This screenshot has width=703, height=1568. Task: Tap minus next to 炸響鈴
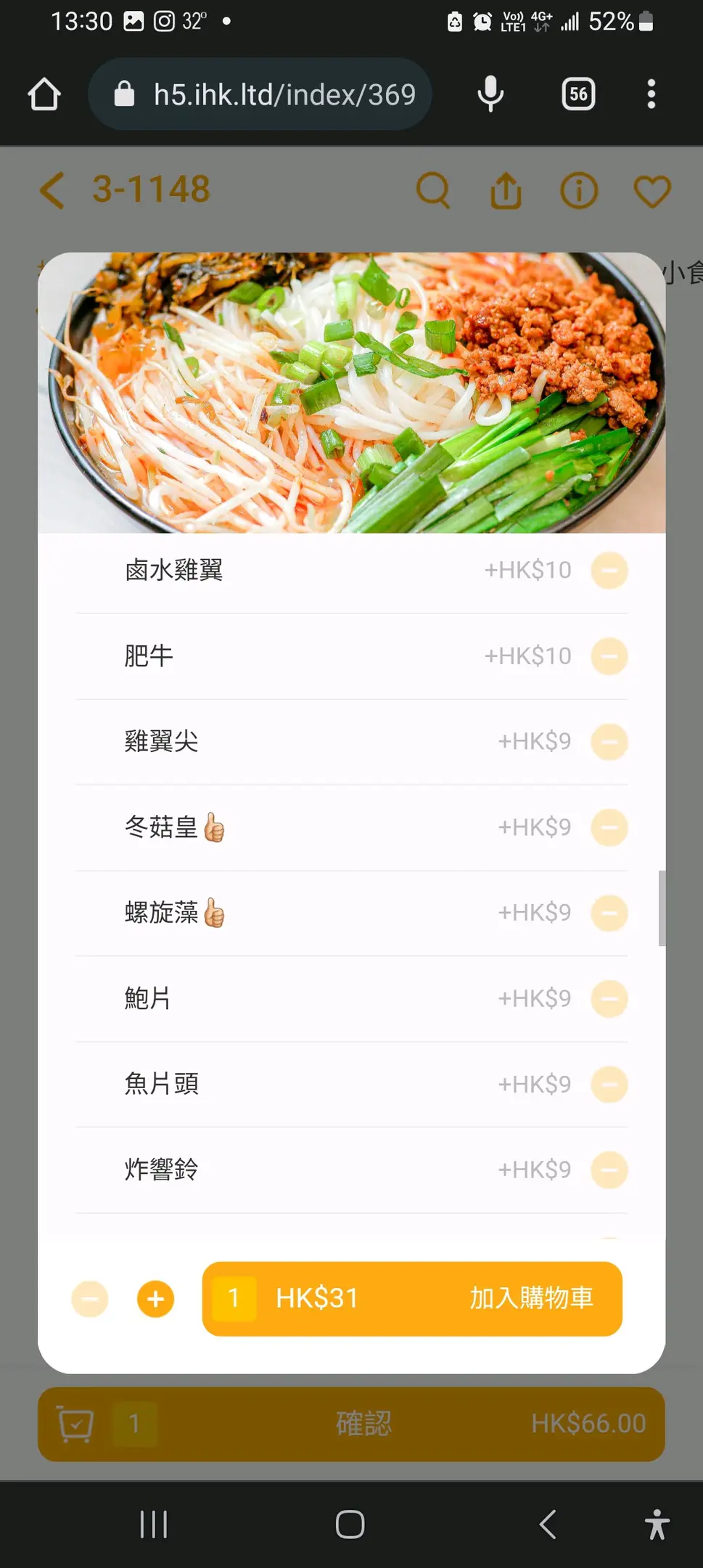point(609,1170)
